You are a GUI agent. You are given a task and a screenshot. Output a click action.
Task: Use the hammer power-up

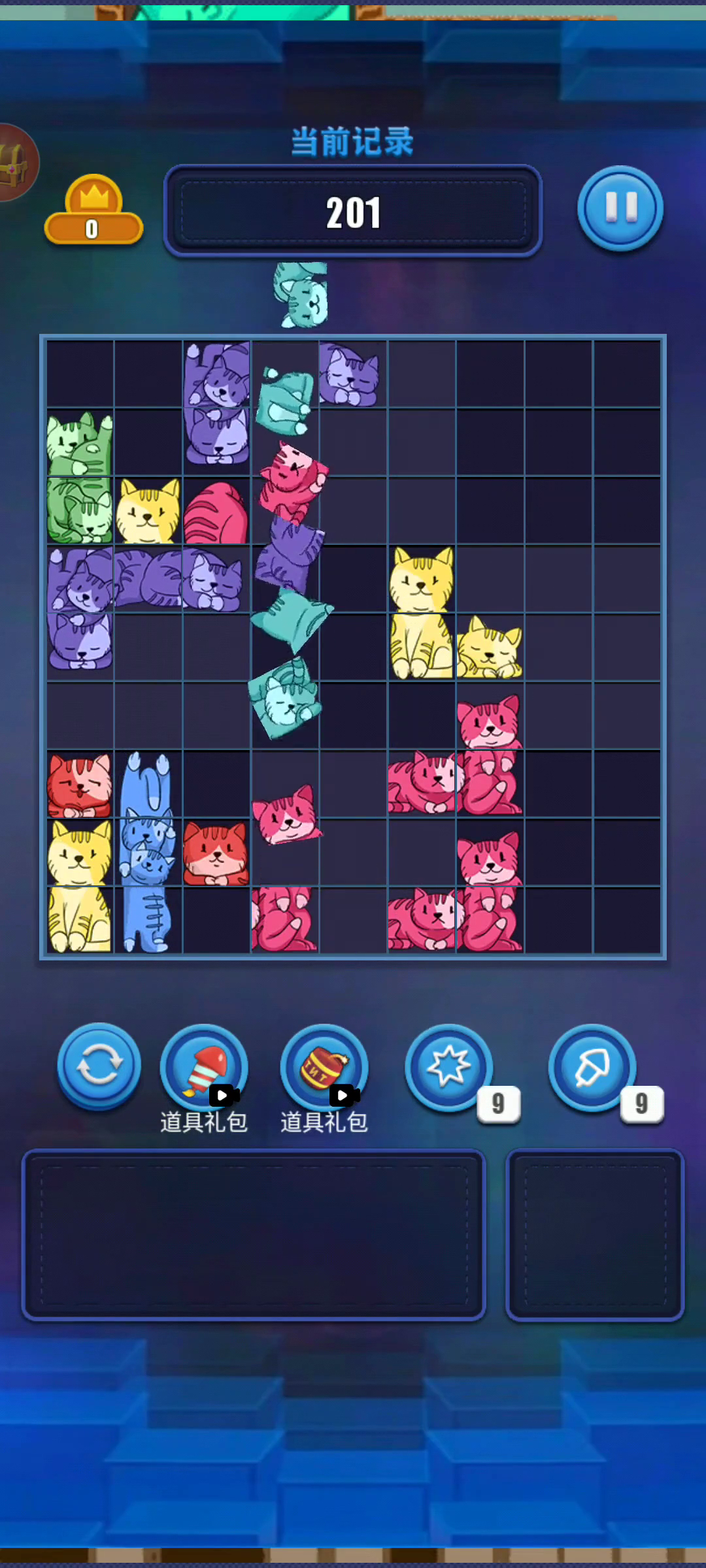point(592,1067)
